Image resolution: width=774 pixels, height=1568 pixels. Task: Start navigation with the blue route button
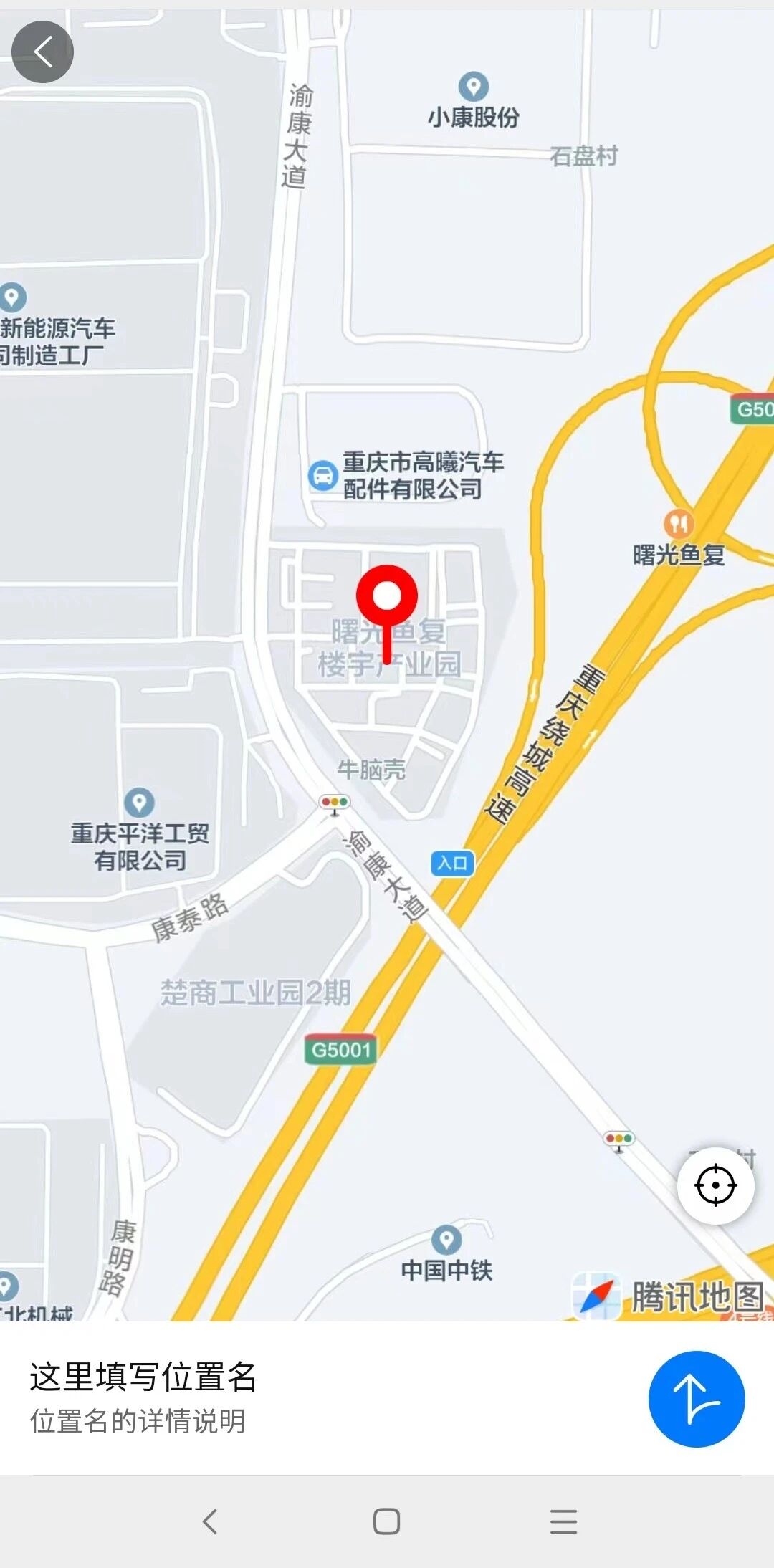tap(697, 1399)
